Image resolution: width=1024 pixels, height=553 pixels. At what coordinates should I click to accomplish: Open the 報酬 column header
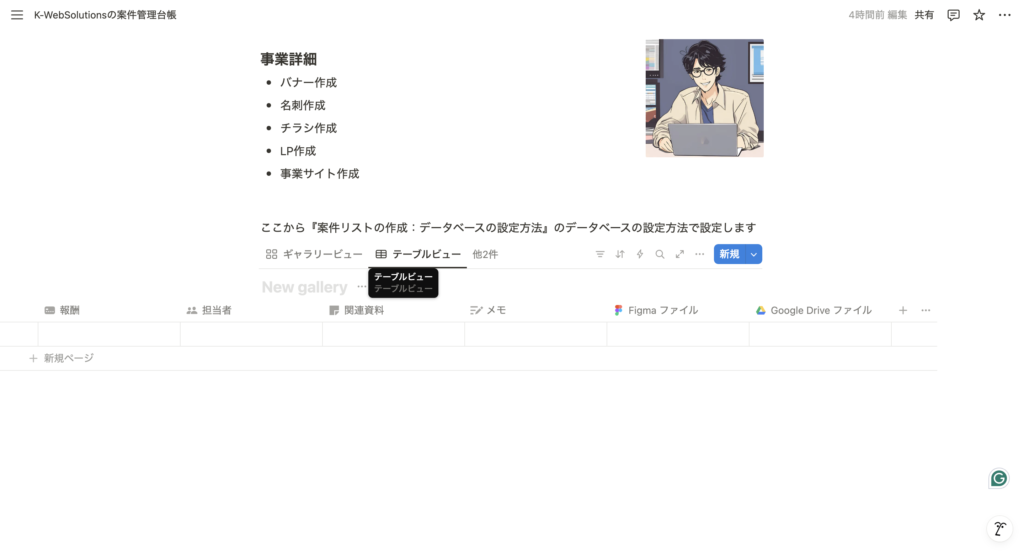(68, 310)
